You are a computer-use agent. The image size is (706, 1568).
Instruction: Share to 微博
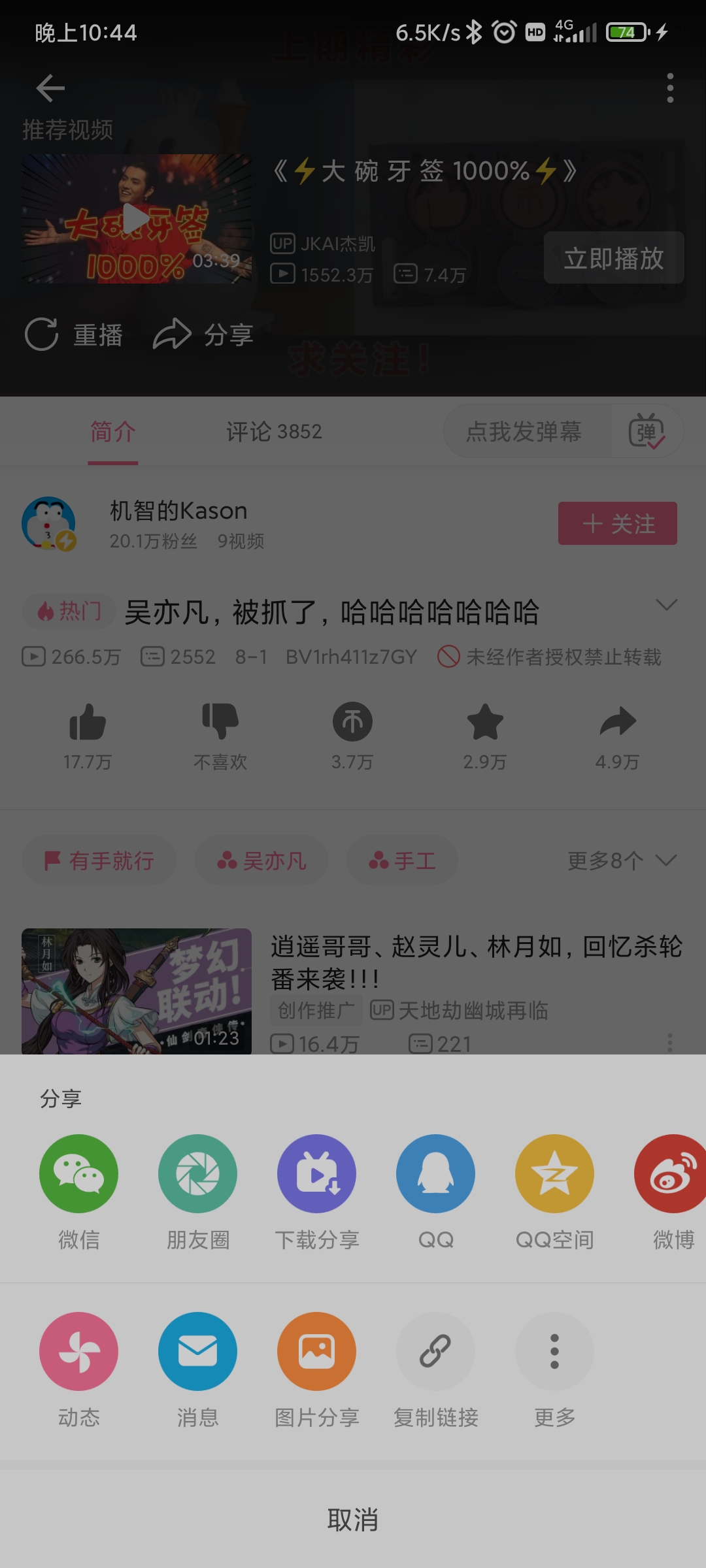point(671,1173)
